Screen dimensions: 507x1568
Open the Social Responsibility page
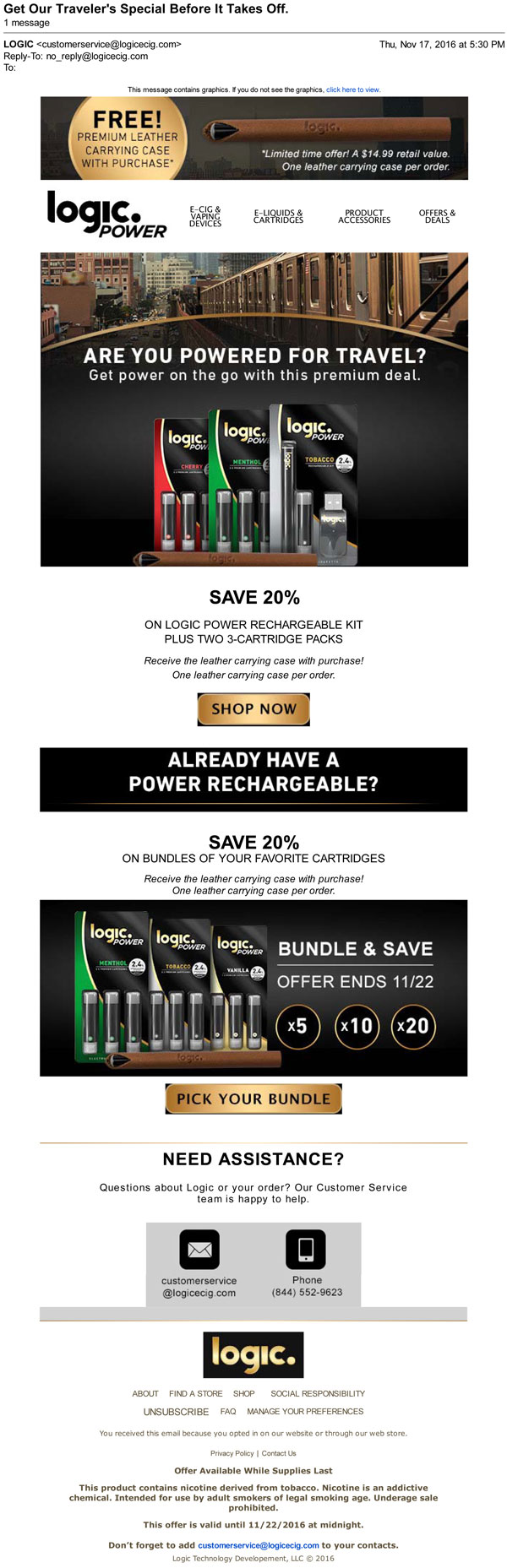tap(318, 1393)
